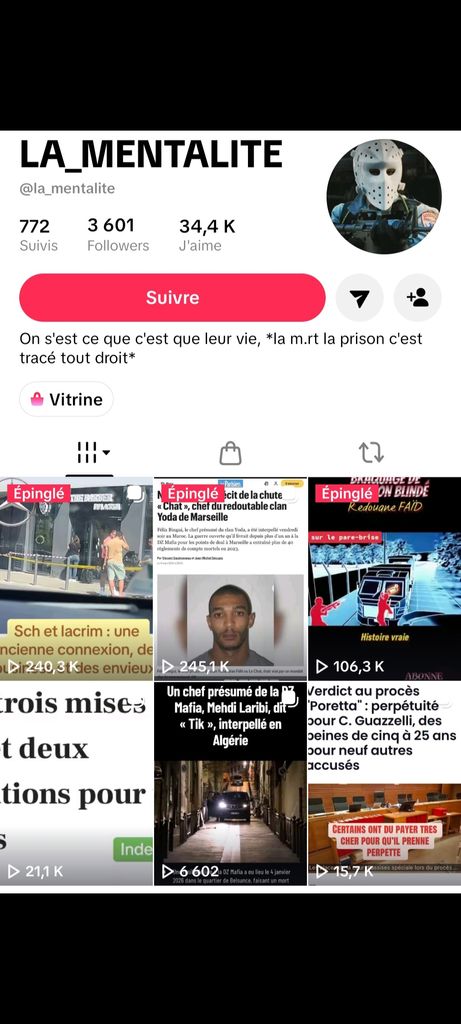Open the Mehdi Laribi dit Tik video
Viewport: 461px width, 1024px height.
[230, 784]
